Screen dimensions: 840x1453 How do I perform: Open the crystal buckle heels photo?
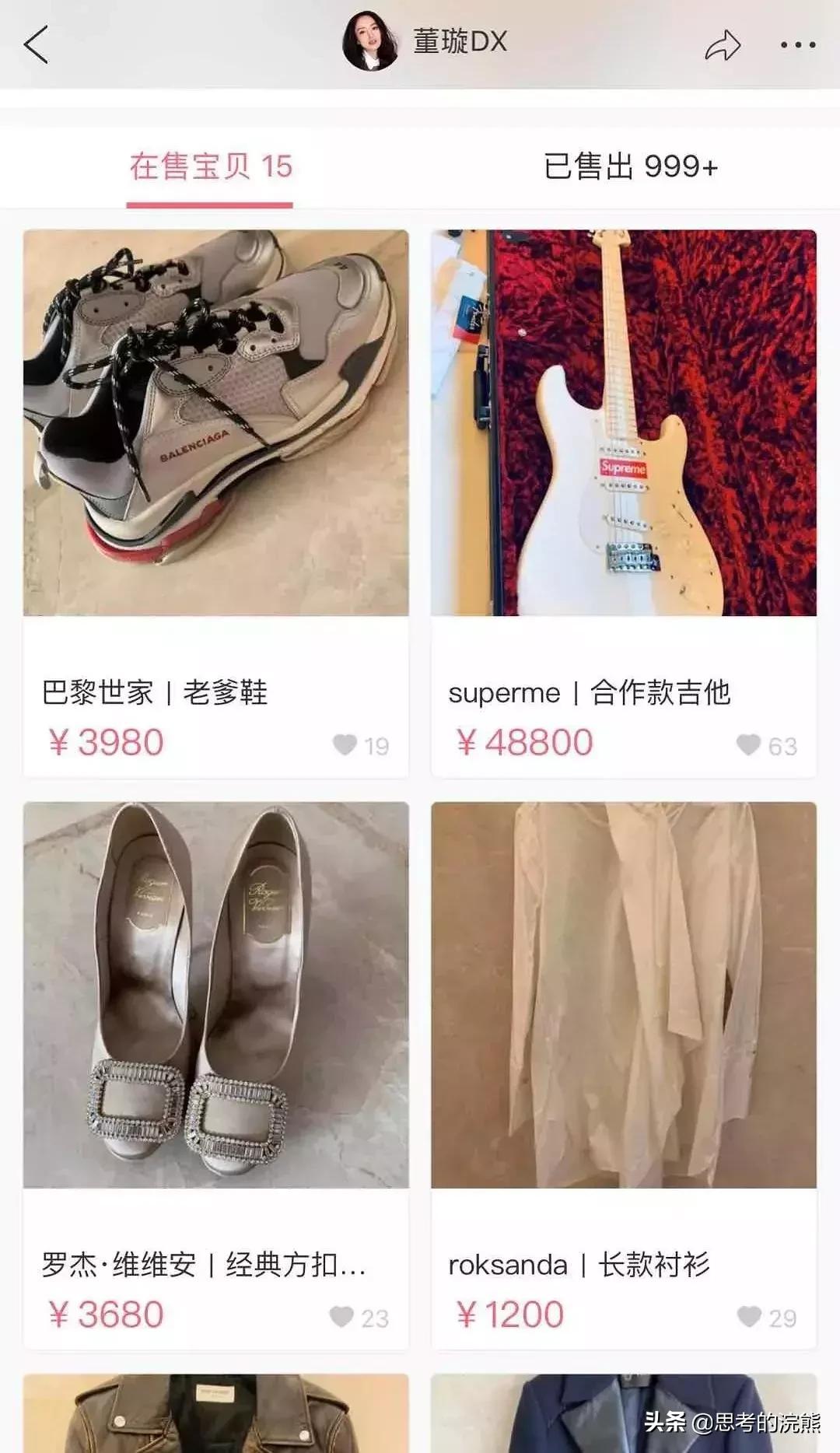coord(216,996)
